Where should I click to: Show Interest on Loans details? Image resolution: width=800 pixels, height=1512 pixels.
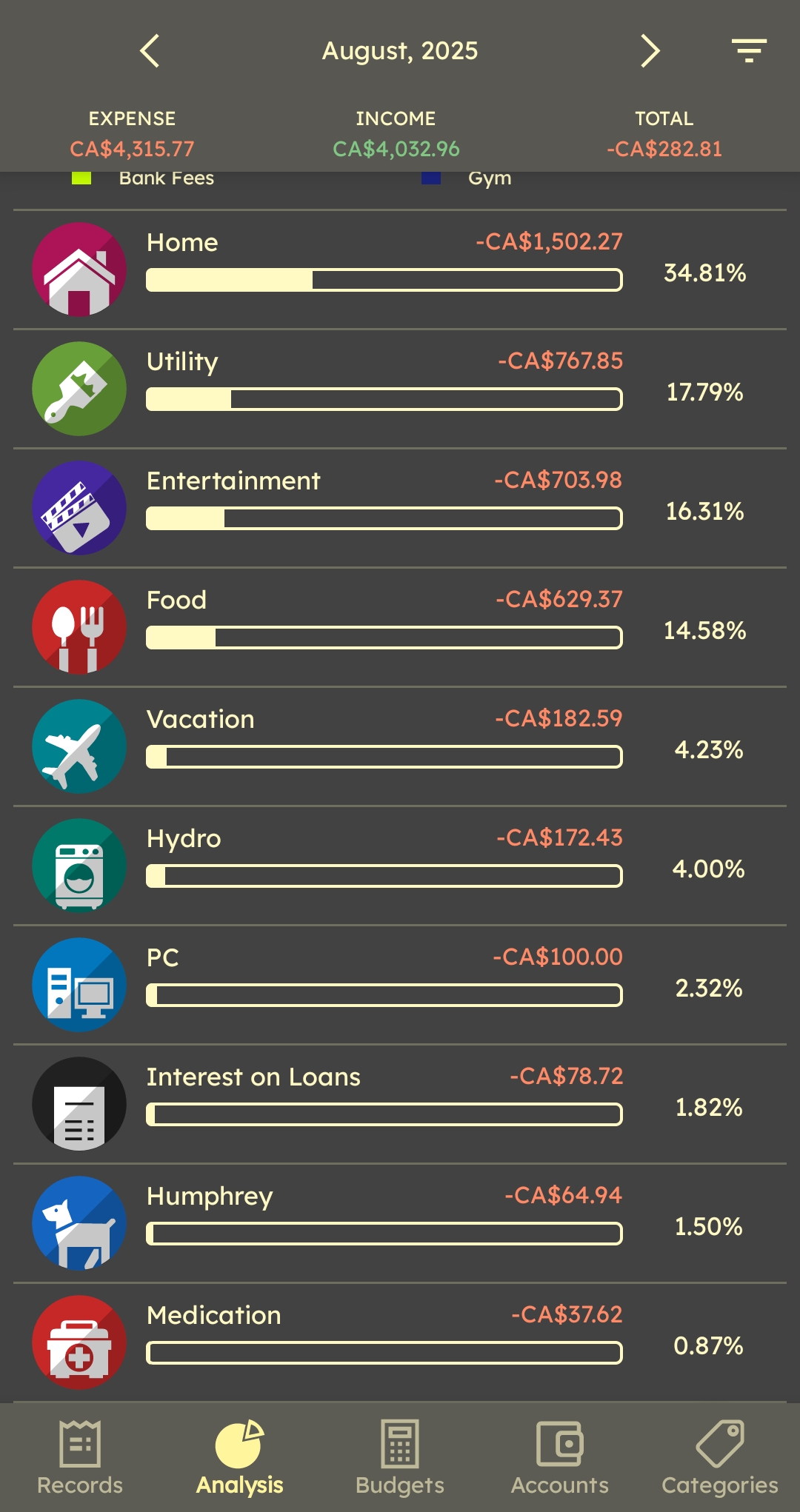pyautogui.click(x=400, y=1104)
